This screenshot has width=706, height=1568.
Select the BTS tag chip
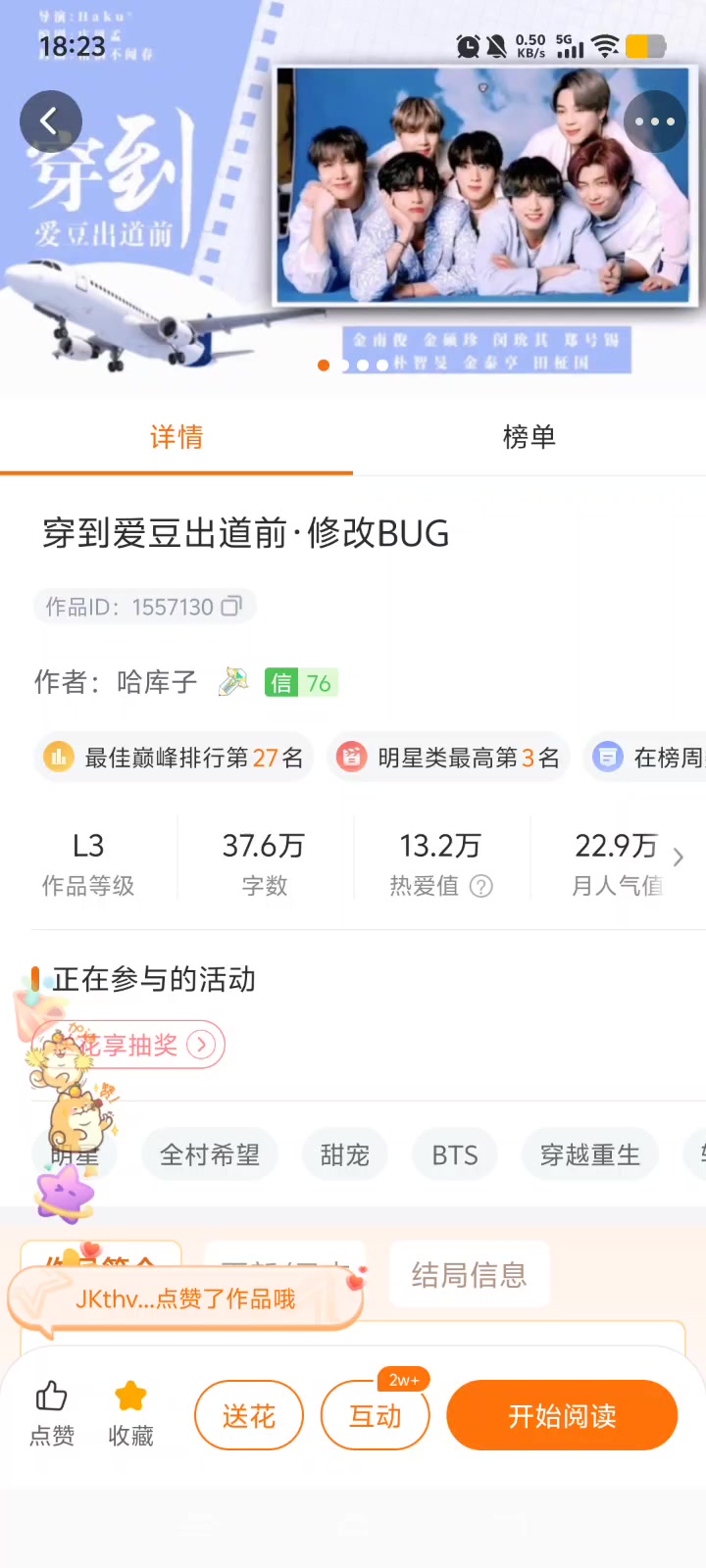[x=454, y=1154]
